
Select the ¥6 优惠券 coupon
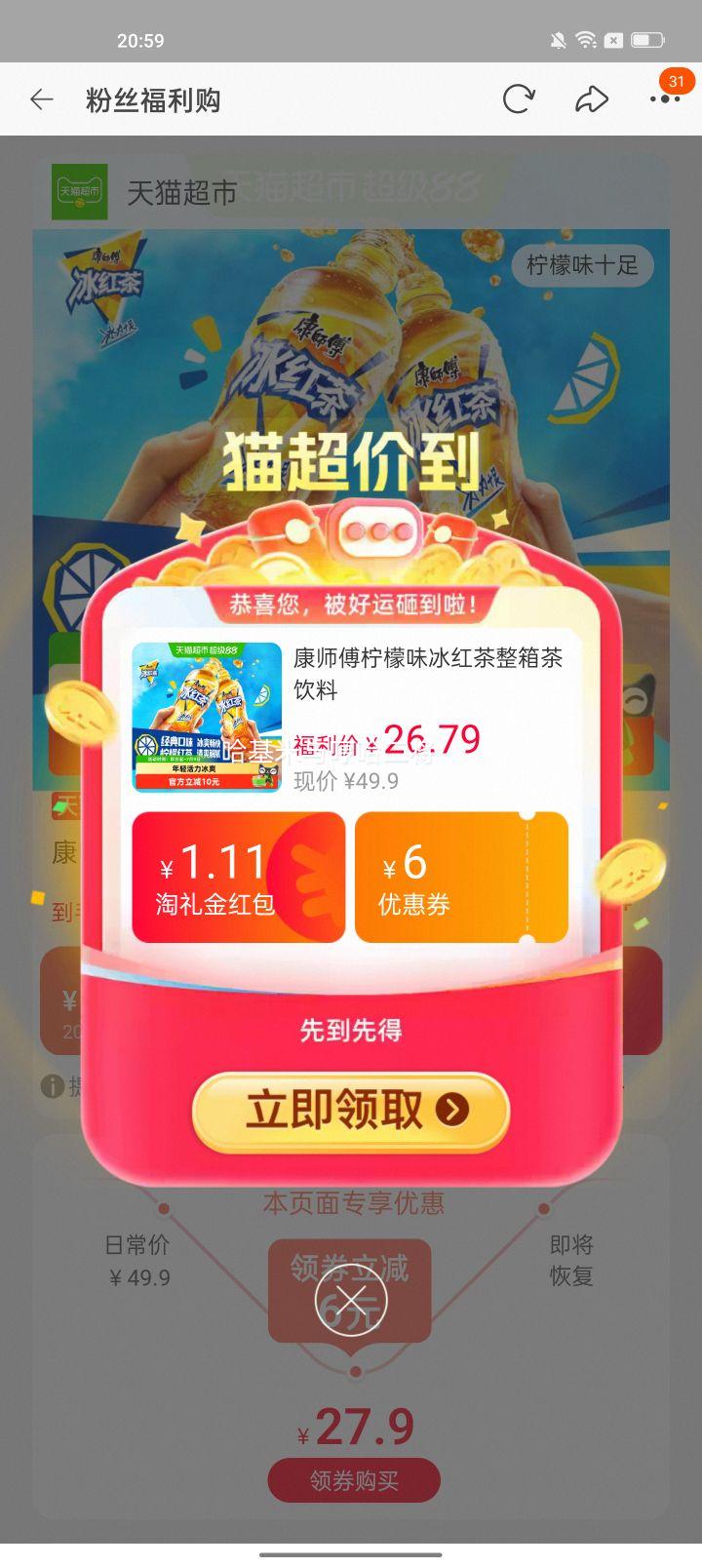coord(461,878)
